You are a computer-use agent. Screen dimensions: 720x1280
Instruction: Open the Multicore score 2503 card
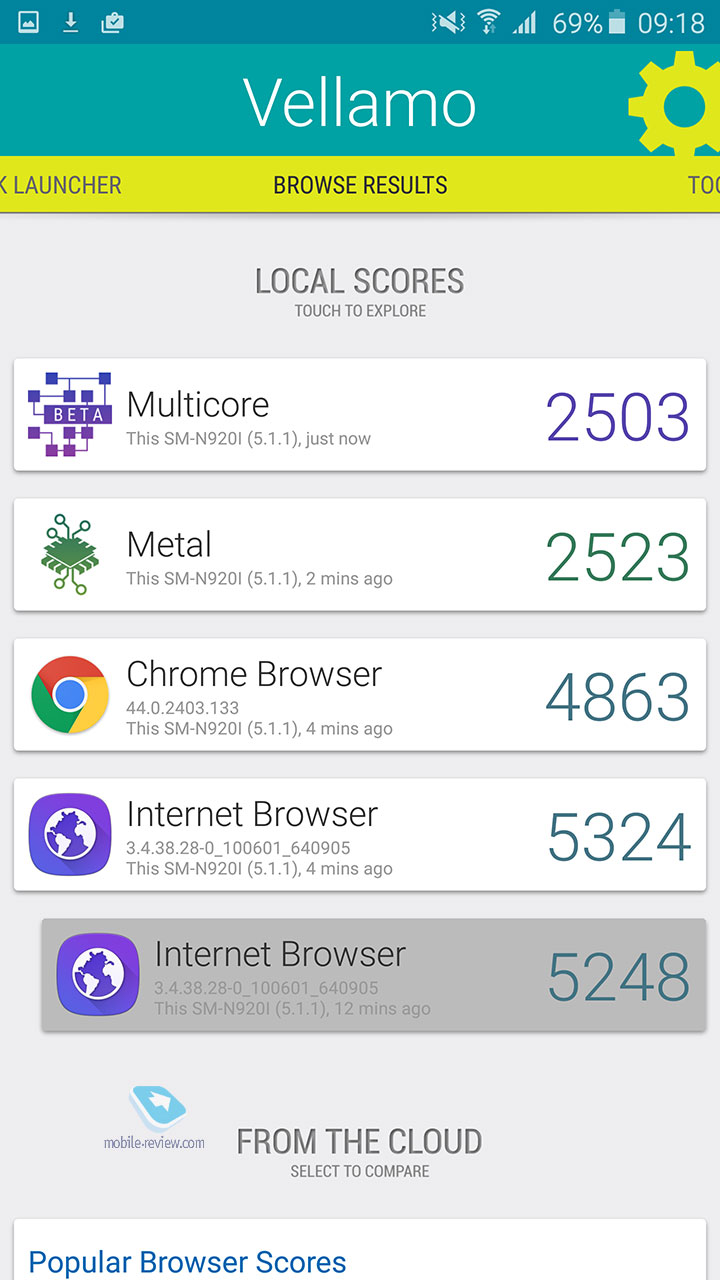(x=360, y=415)
